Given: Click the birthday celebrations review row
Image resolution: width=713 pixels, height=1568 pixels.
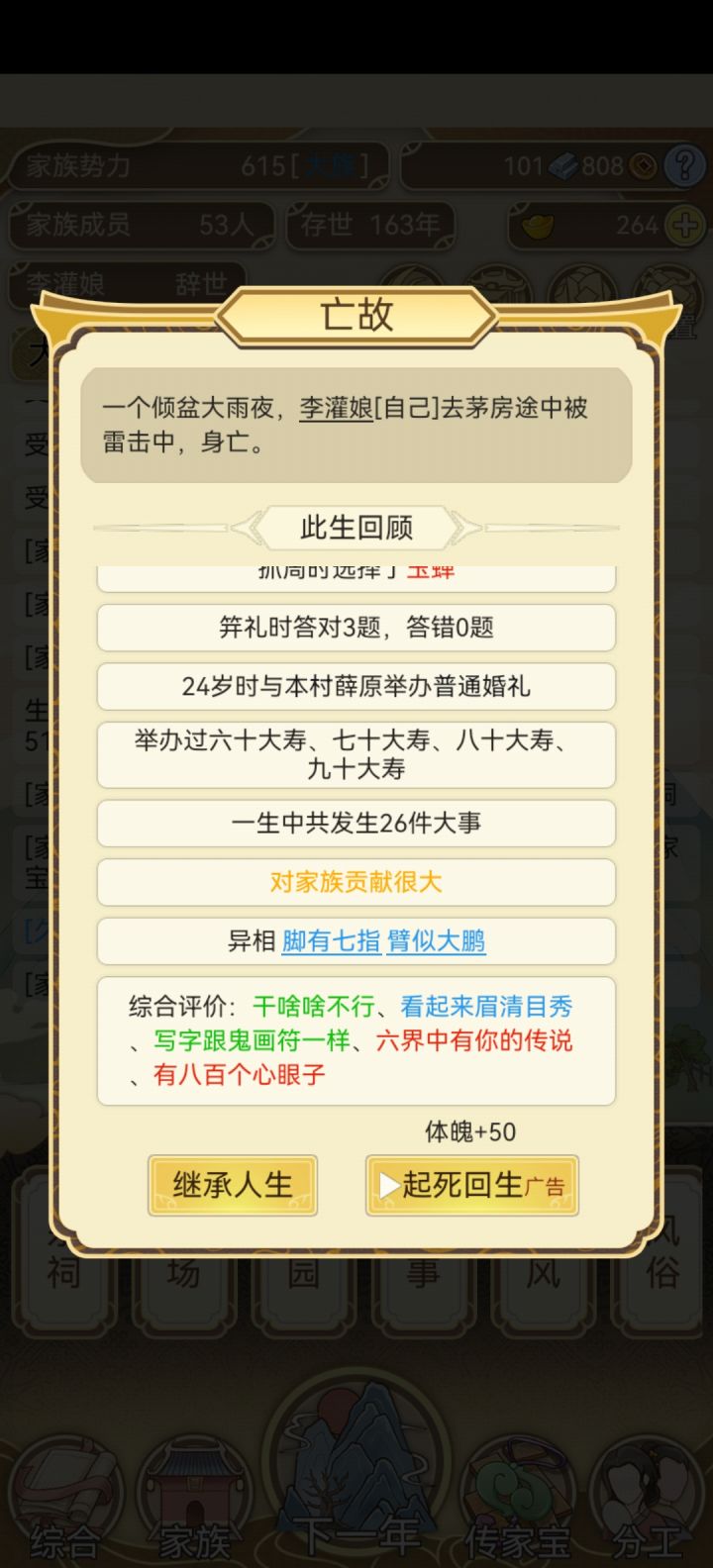Looking at the screenshot, I should click(356, 754).
